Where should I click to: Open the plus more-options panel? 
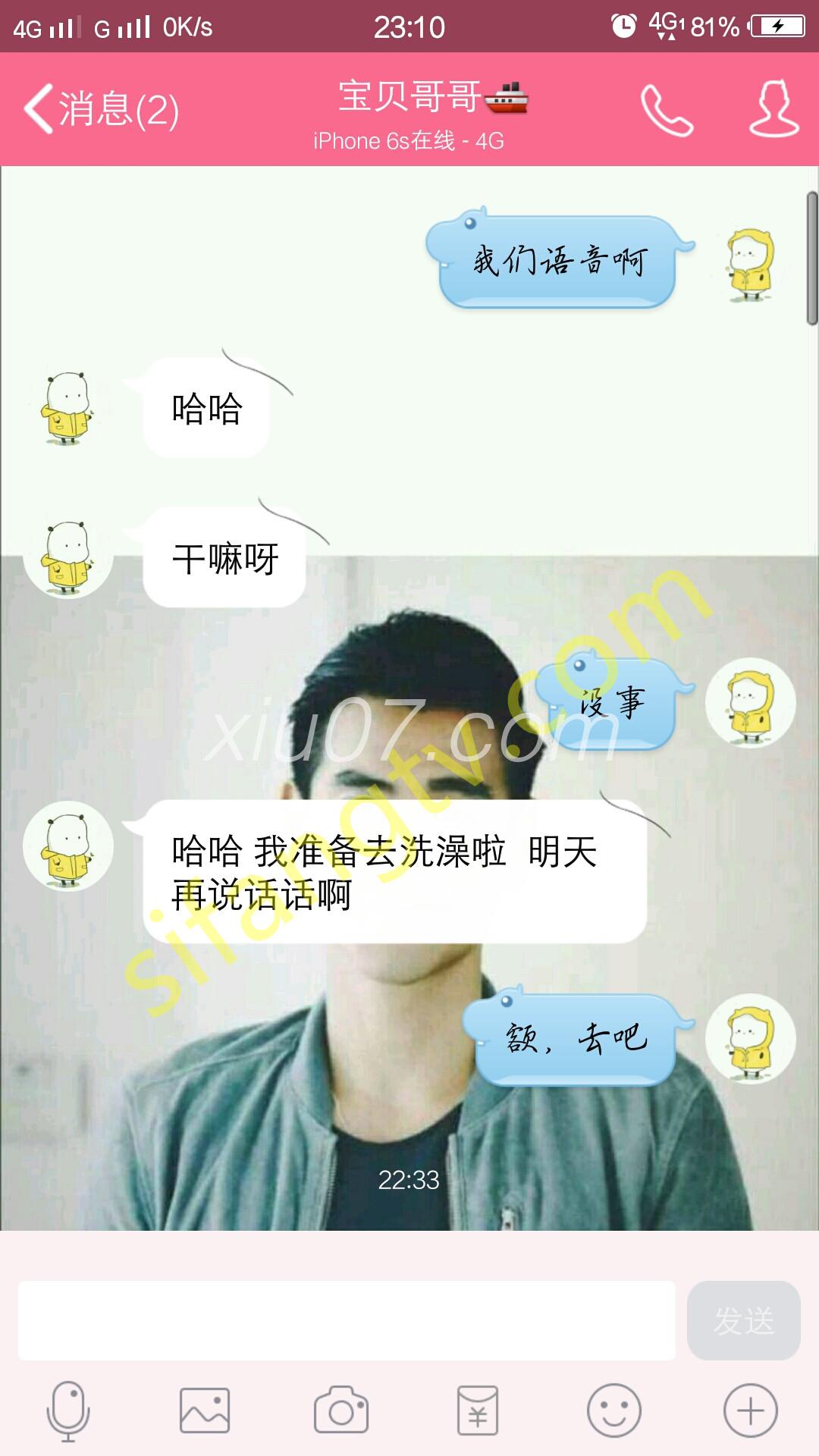[x=751, y=1410]
